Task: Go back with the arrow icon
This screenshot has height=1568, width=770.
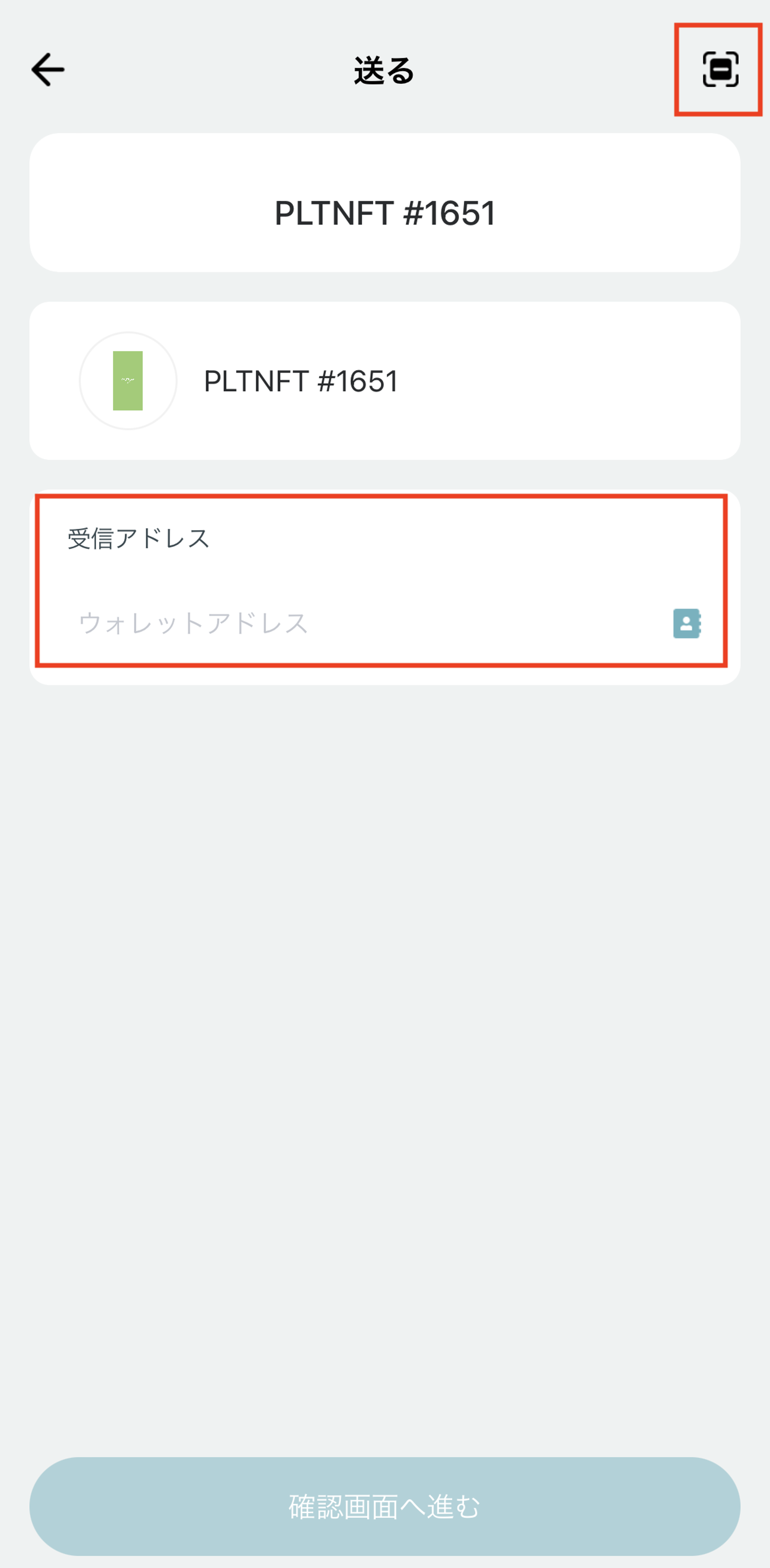Action: point(47,69)
